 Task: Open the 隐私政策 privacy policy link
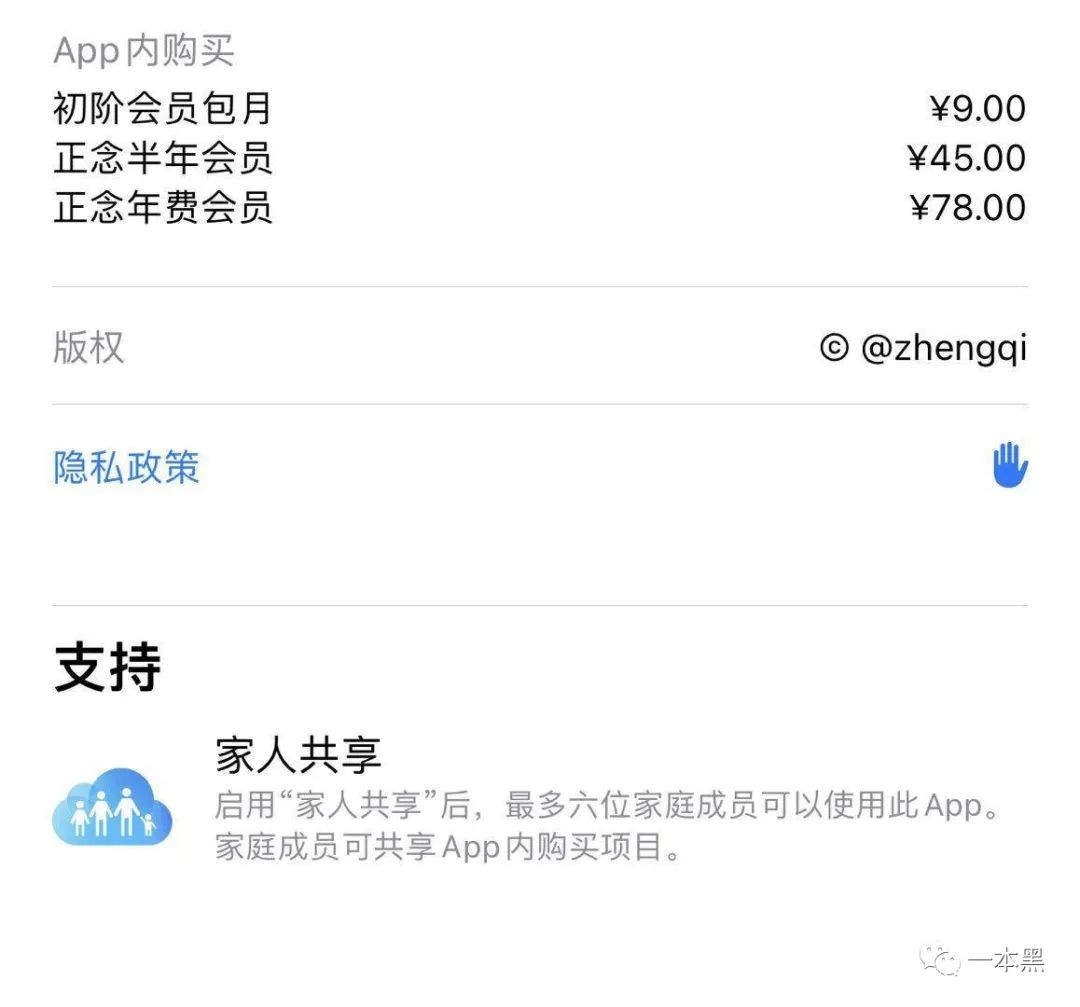pos(127,467)
